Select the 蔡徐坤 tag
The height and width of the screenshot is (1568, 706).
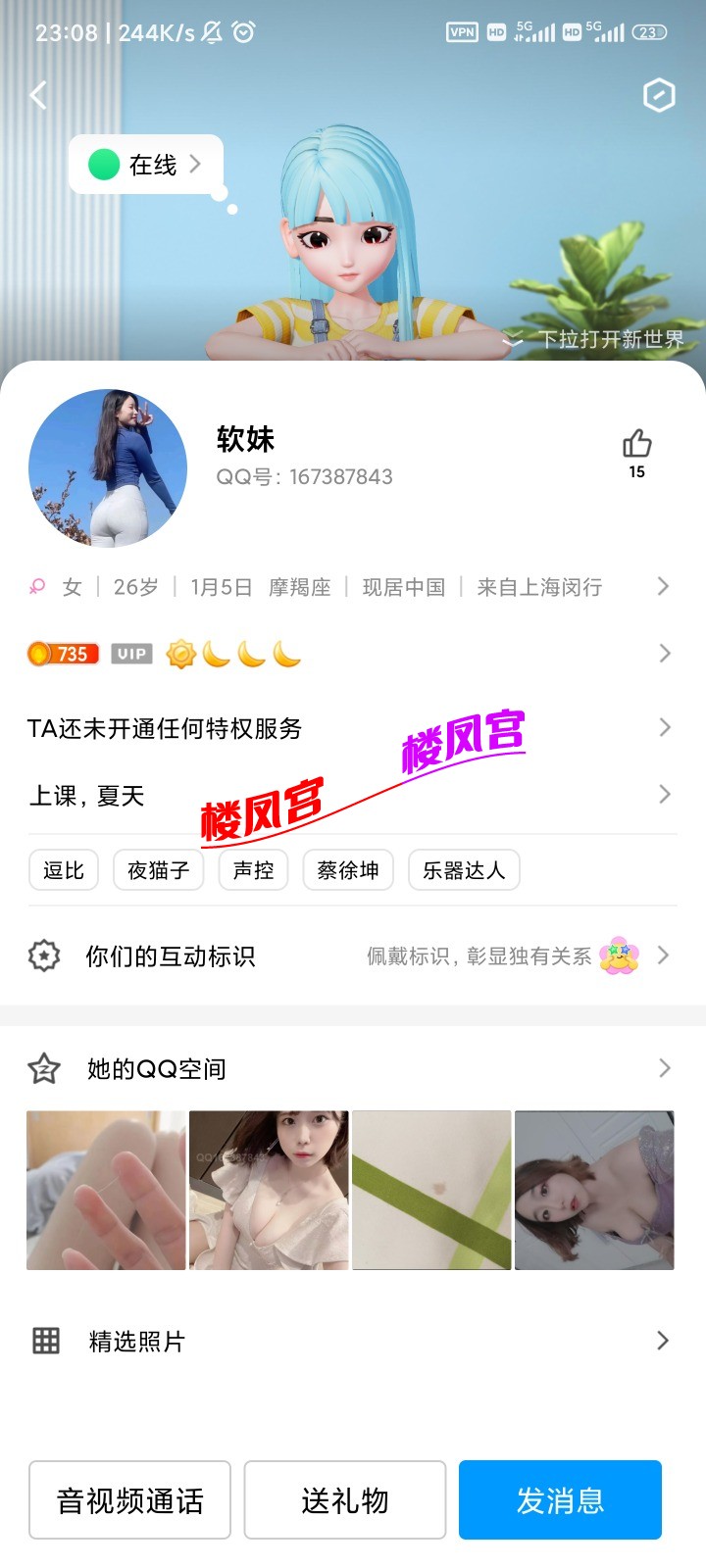tap(346, 870)
